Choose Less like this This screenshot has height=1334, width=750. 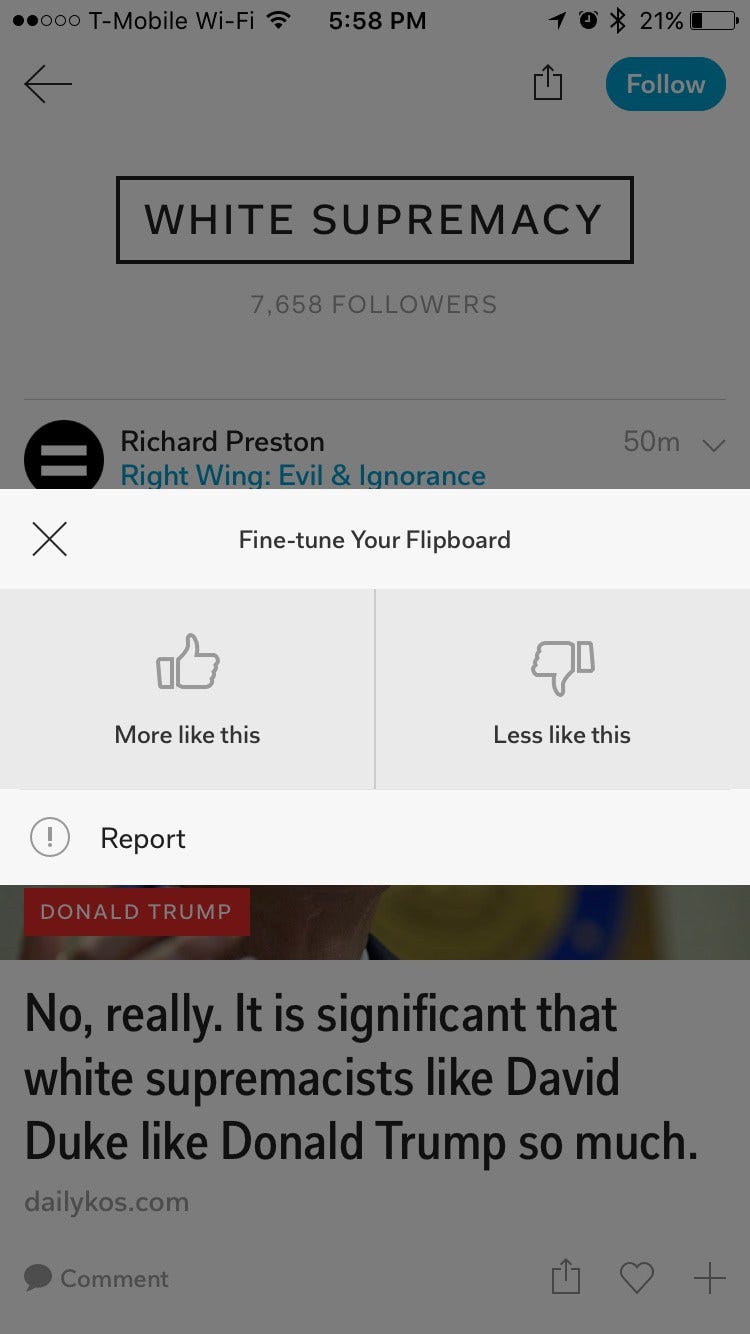[562, 689]
